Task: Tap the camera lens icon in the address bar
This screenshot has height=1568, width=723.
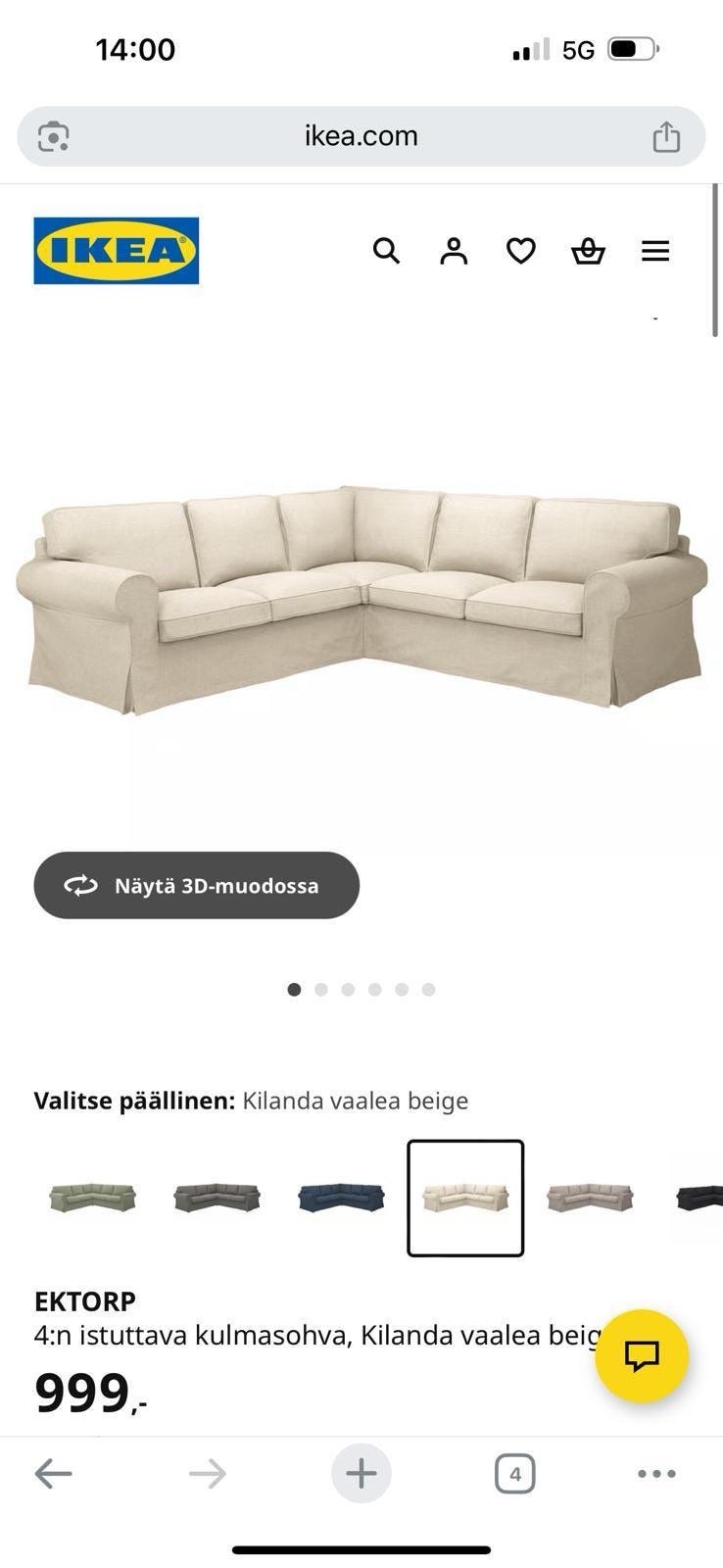Action: tap(54, 136)
